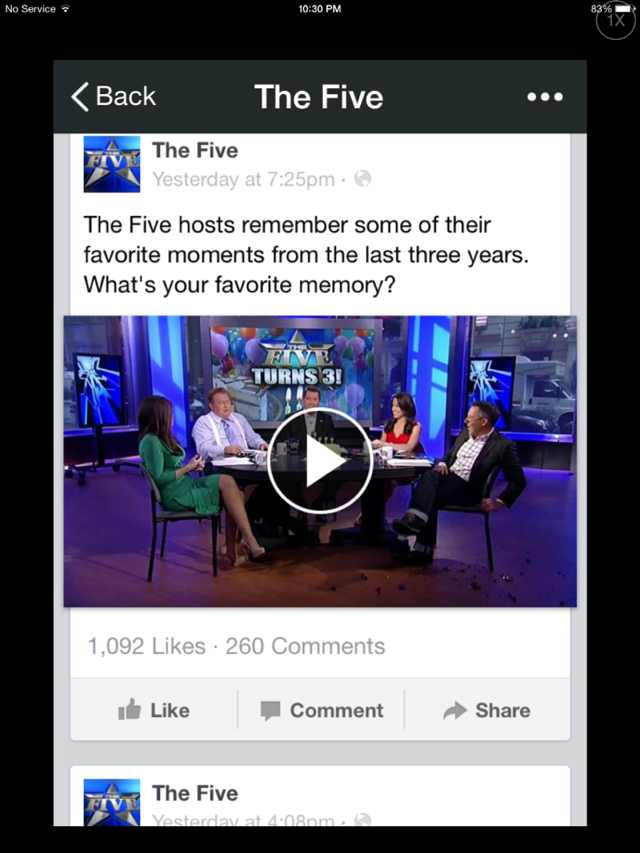640x853 pixels.
Task: Play The Five Turns 3 video
Action: (320, 461)
